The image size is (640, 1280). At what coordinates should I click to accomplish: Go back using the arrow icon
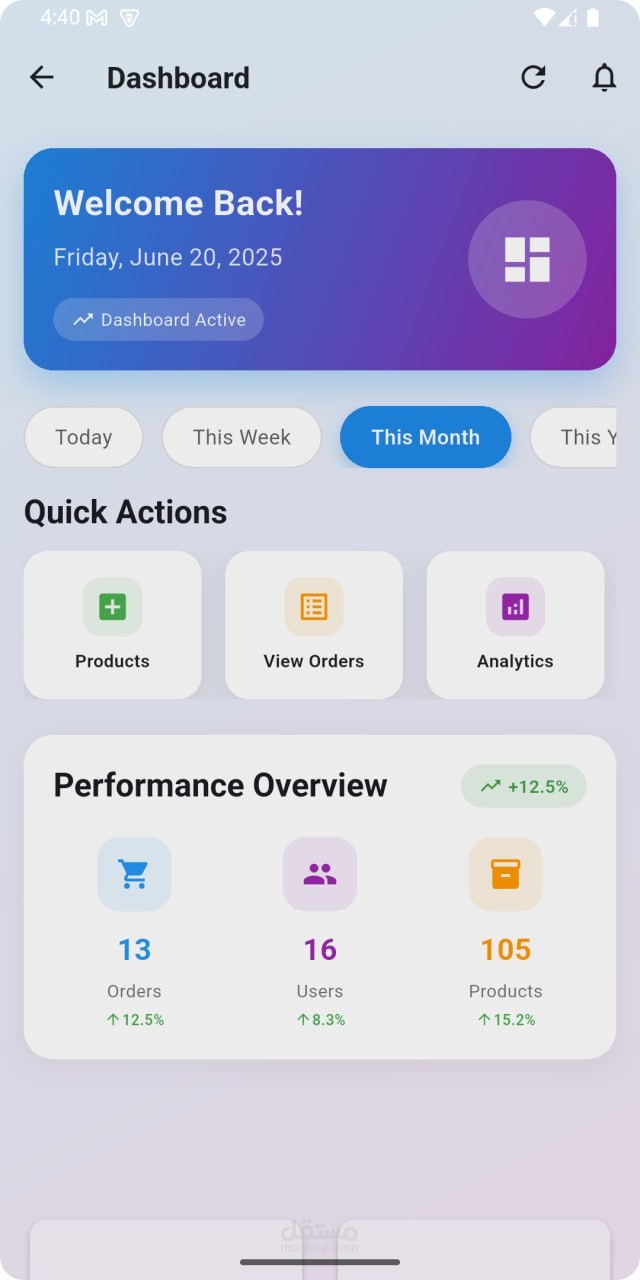(x=41, y=77)
